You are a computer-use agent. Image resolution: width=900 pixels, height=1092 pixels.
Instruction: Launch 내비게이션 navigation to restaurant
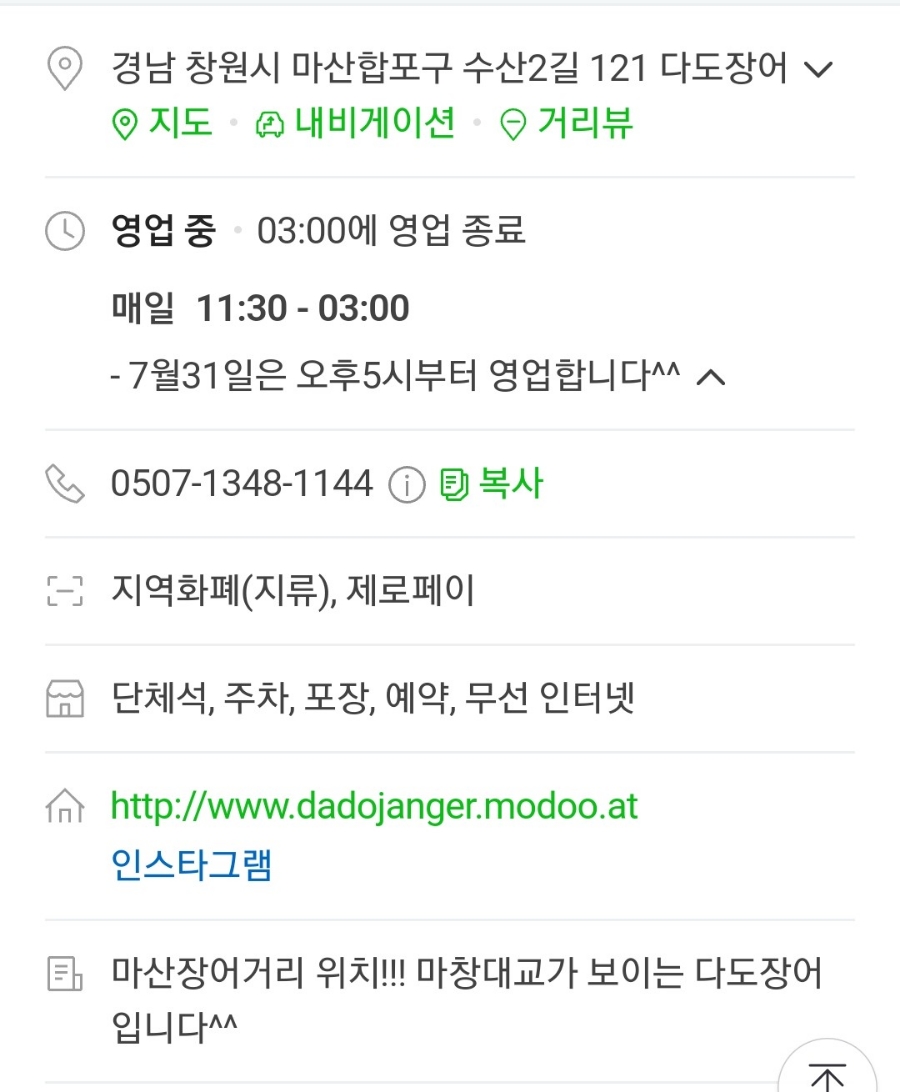click(x=355, y=124)
